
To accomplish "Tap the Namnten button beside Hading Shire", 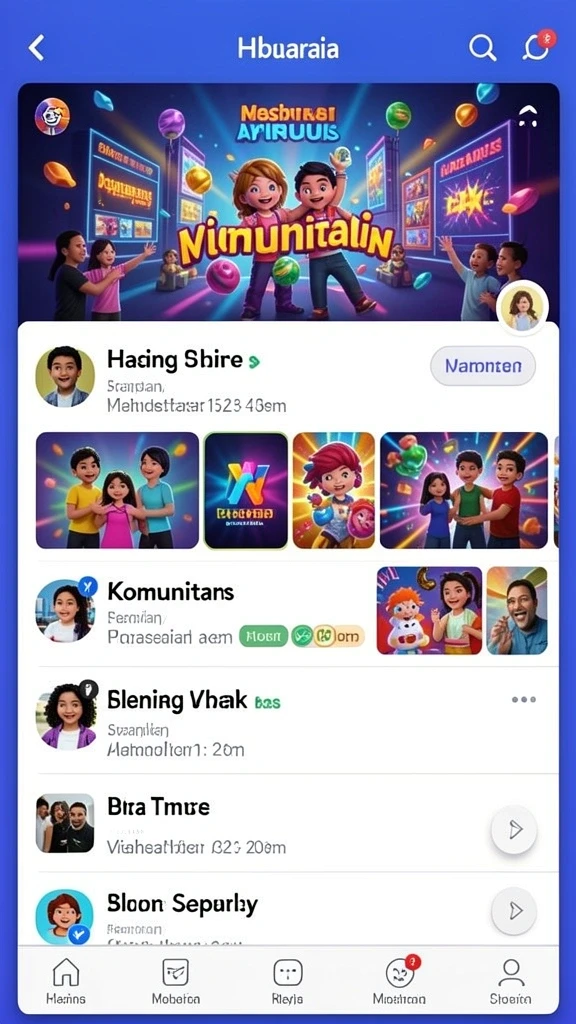I will [x=483, y=366].
